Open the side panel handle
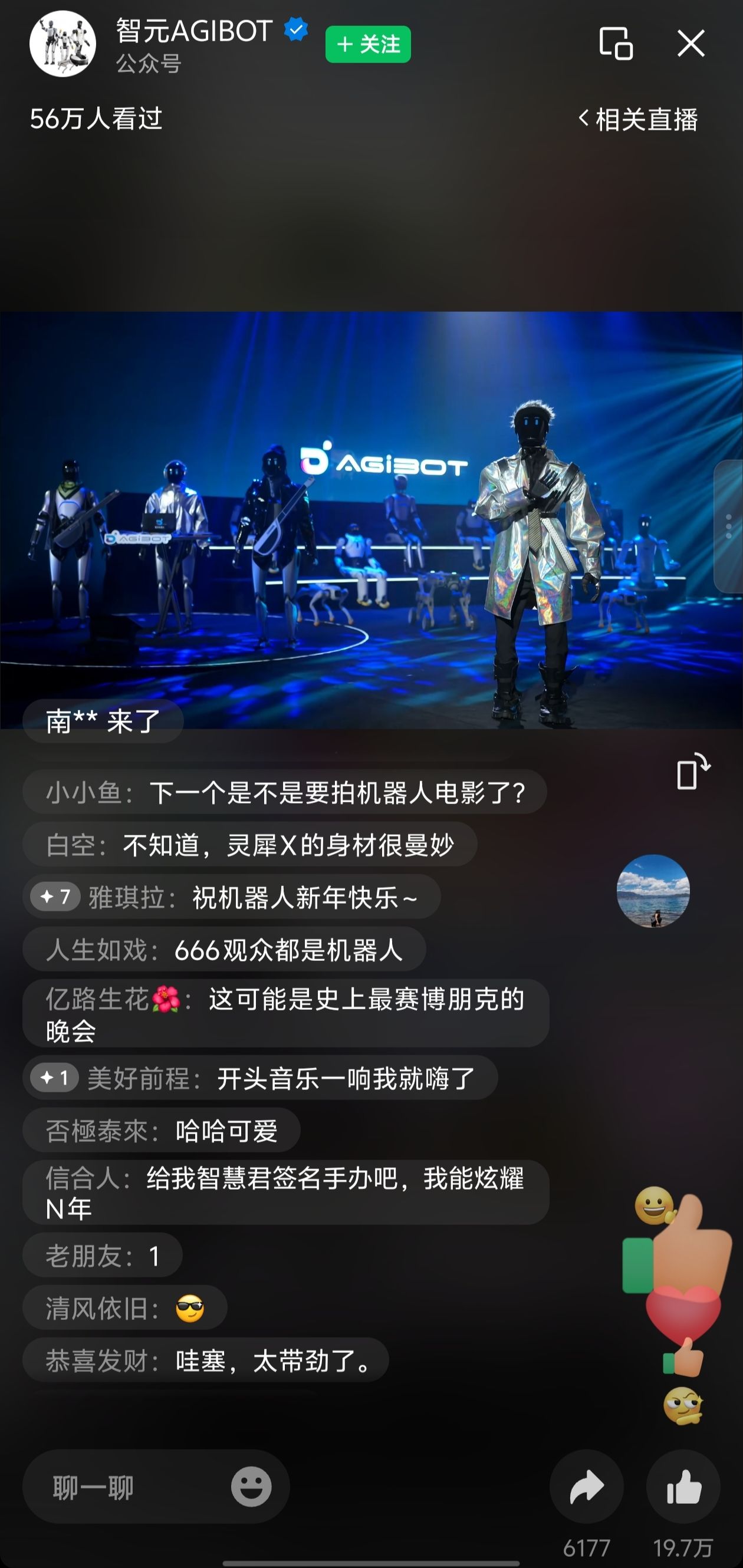Viewport: 743px width, 1568px height. 728,526
